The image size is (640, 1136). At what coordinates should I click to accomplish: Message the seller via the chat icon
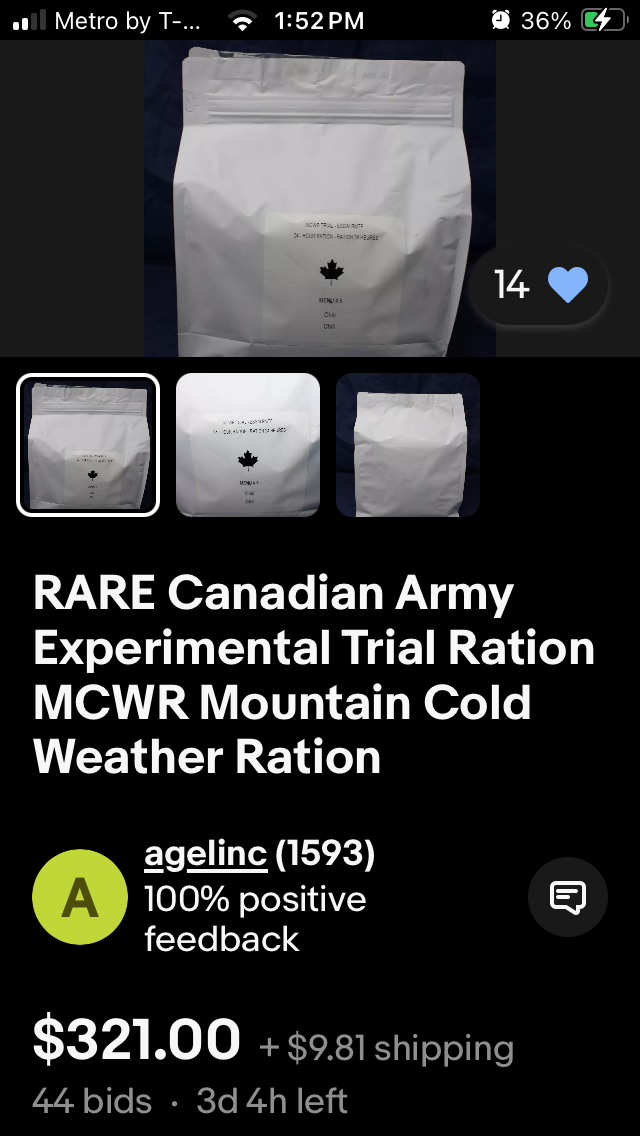(567, 897)
